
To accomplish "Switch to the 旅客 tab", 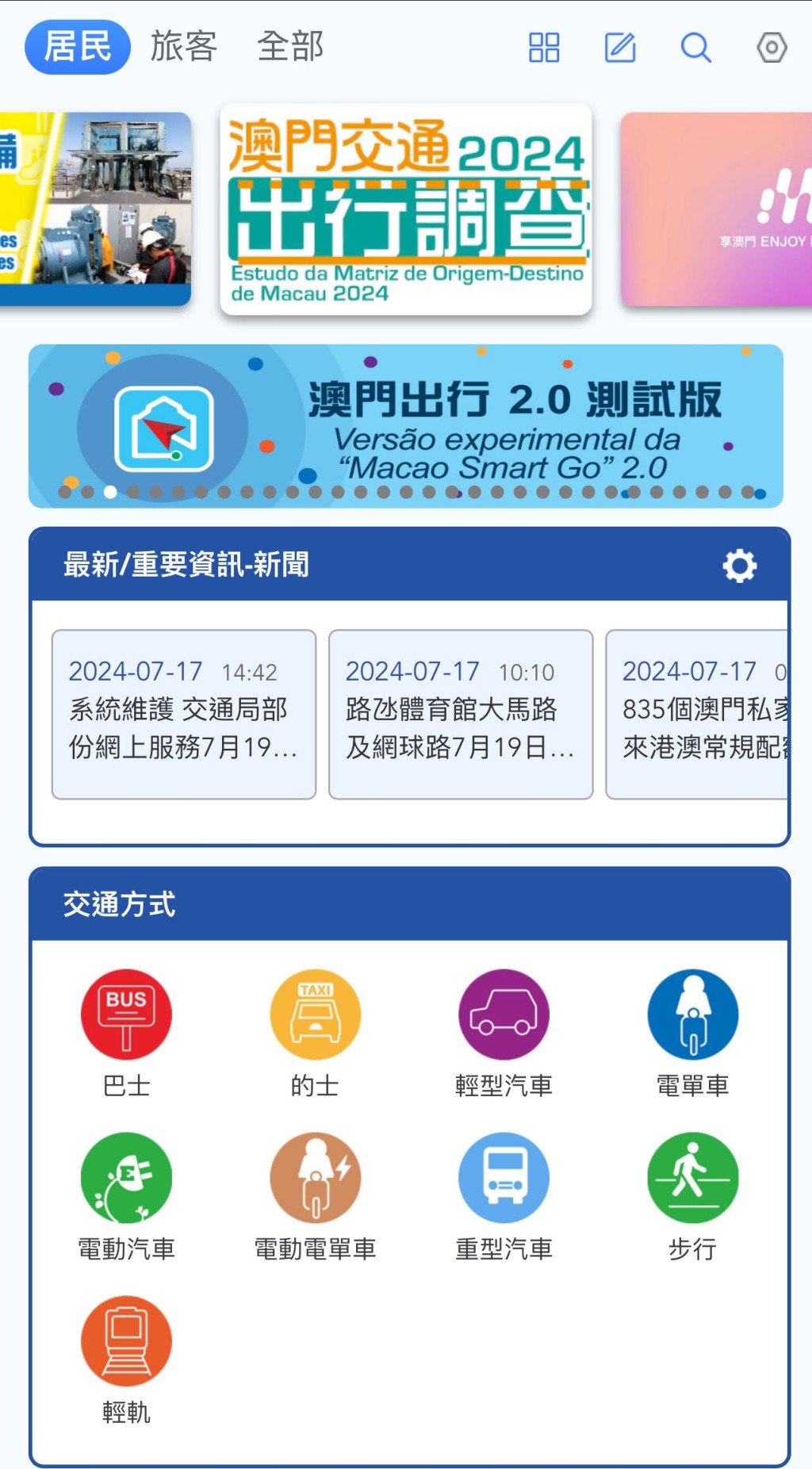I will click(x=184, y=46).
